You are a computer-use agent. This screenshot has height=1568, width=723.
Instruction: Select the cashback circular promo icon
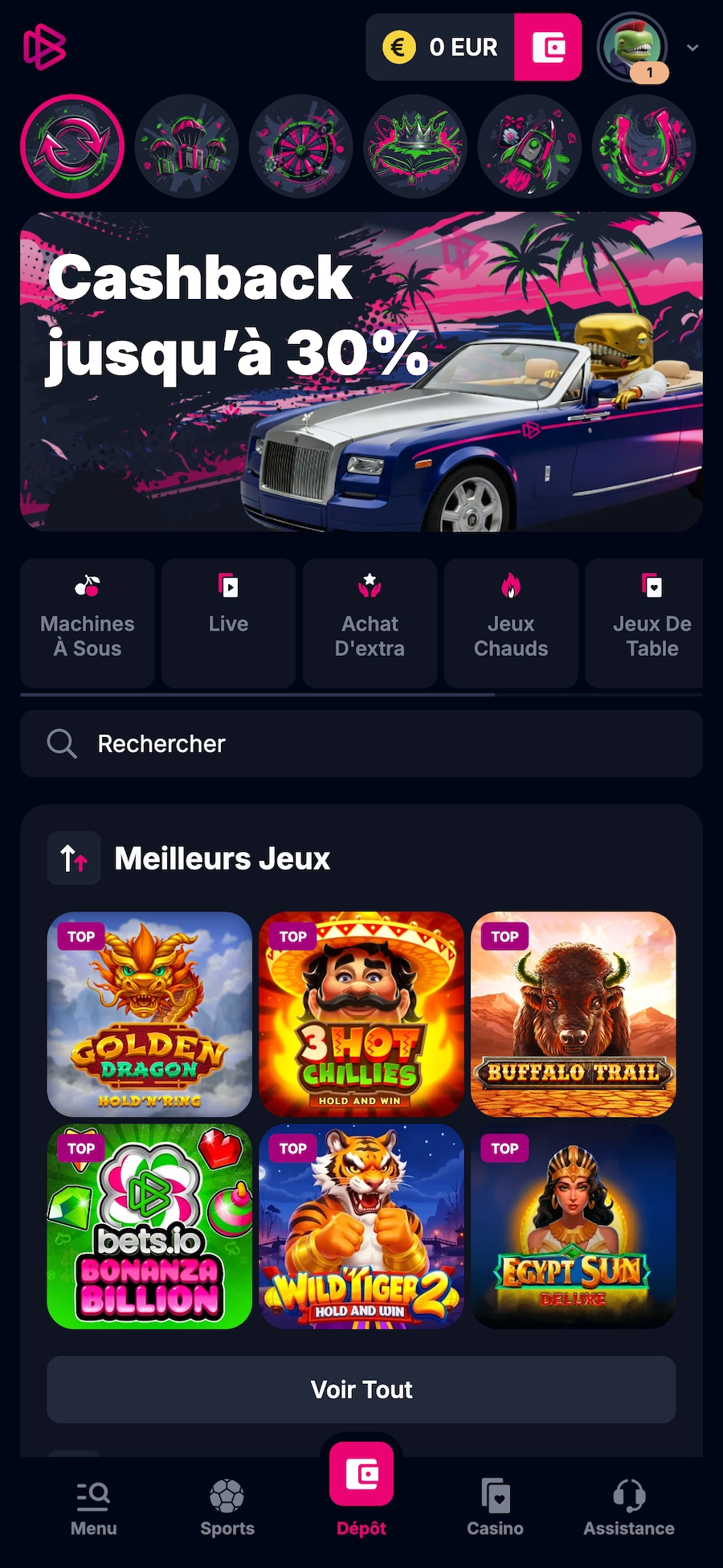coord(71,147)
